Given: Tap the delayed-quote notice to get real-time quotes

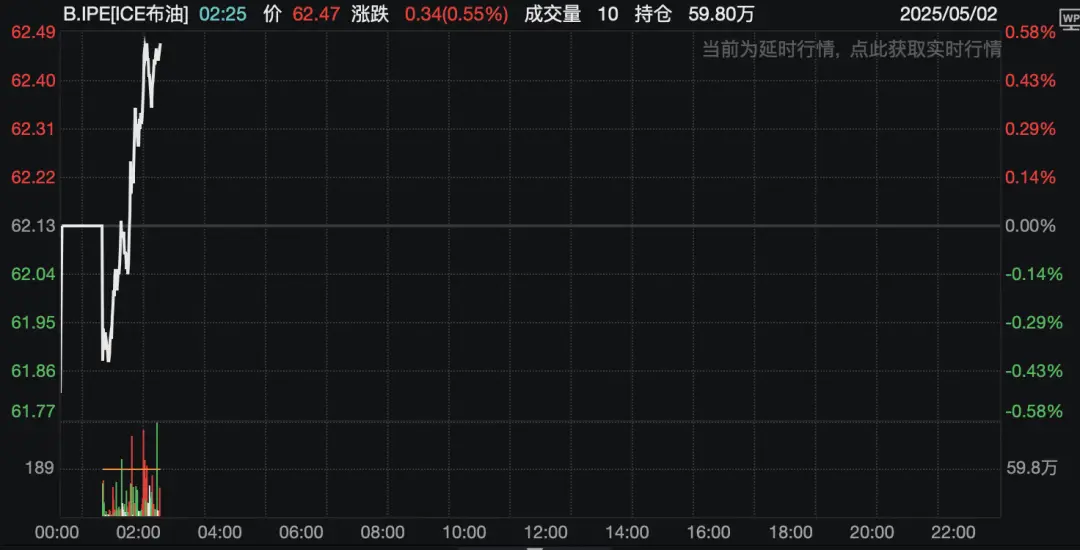Looking at the screenshot, I should point(851,49).
